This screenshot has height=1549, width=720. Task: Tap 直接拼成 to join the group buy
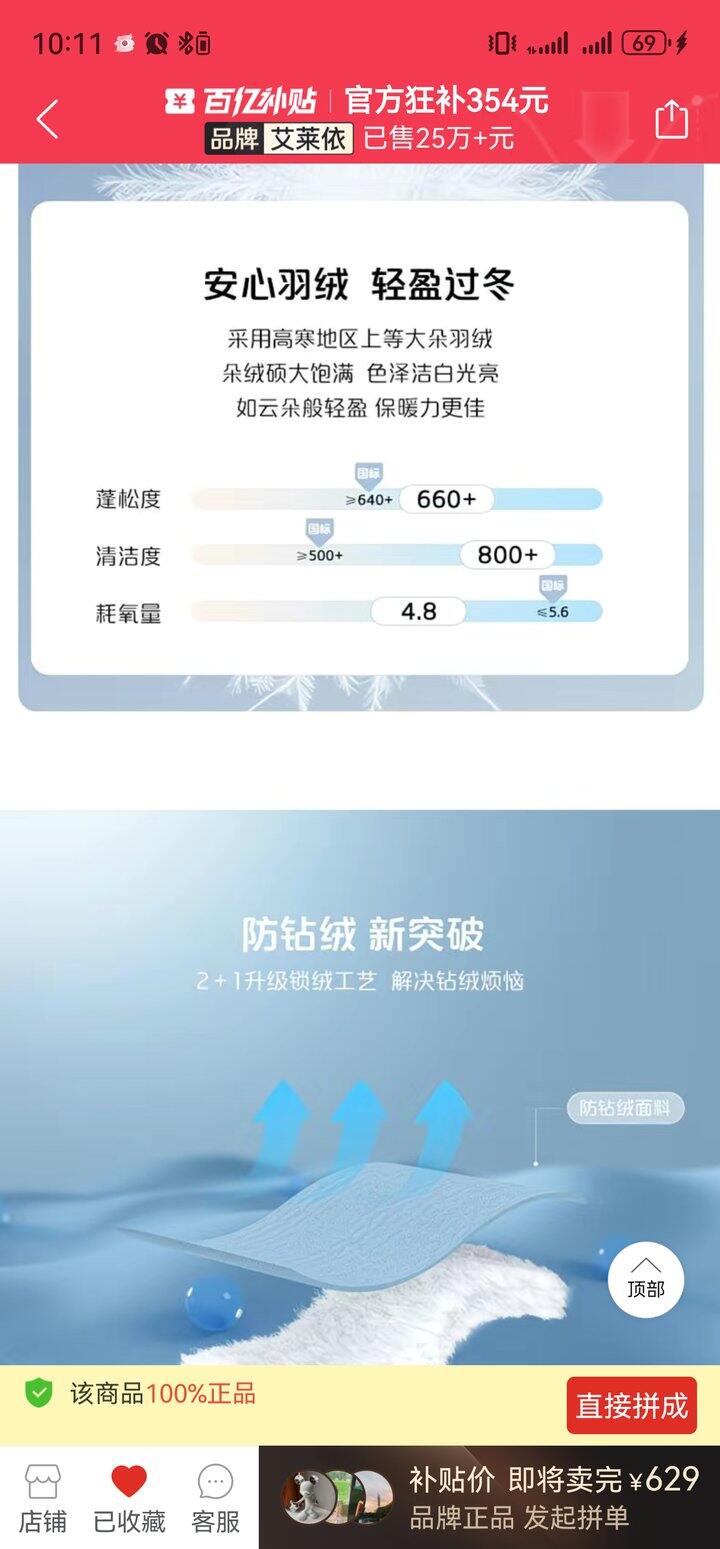coord(631,1405)
